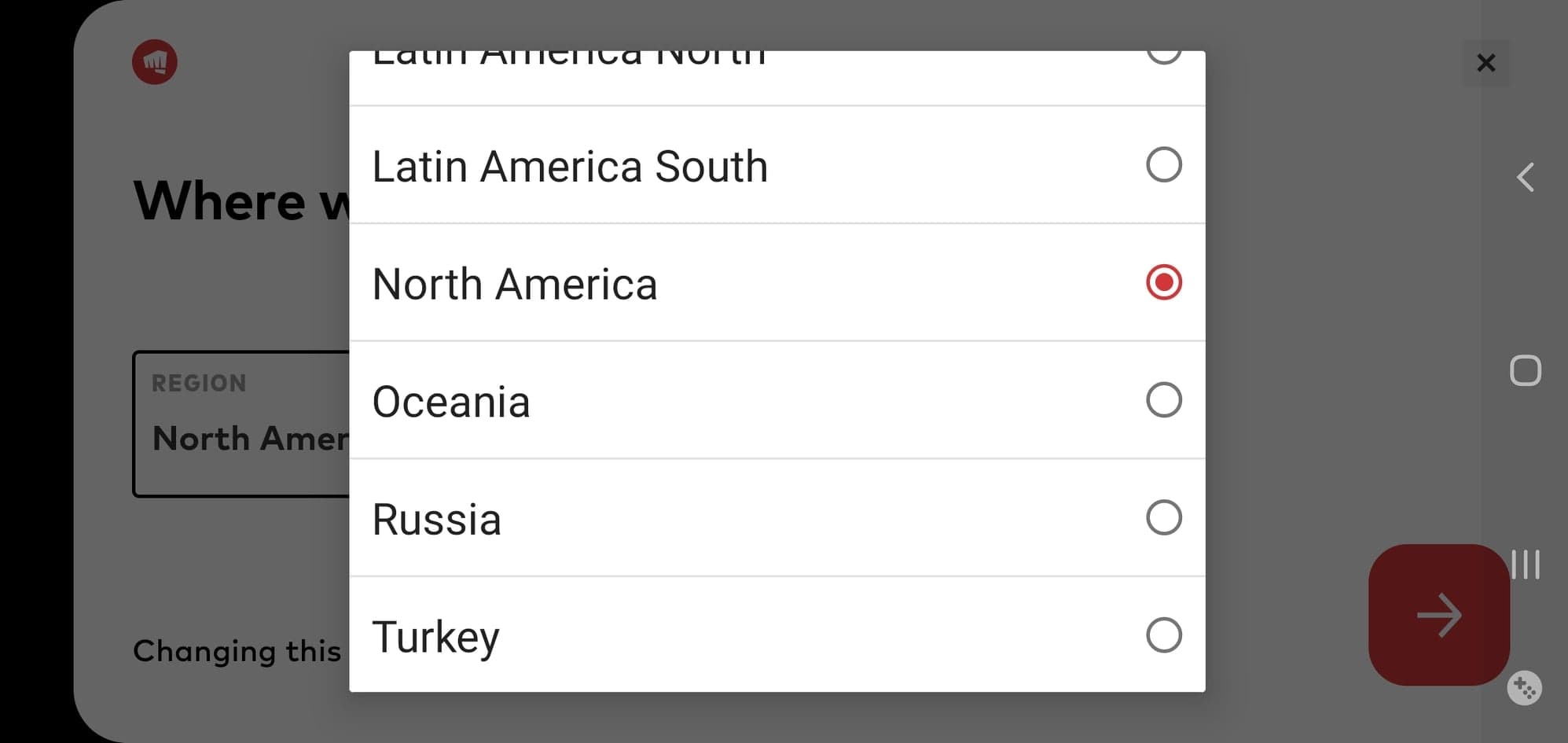Select Russia region option
Viewport: 1568px width, 743px height.
click(777, 518)
